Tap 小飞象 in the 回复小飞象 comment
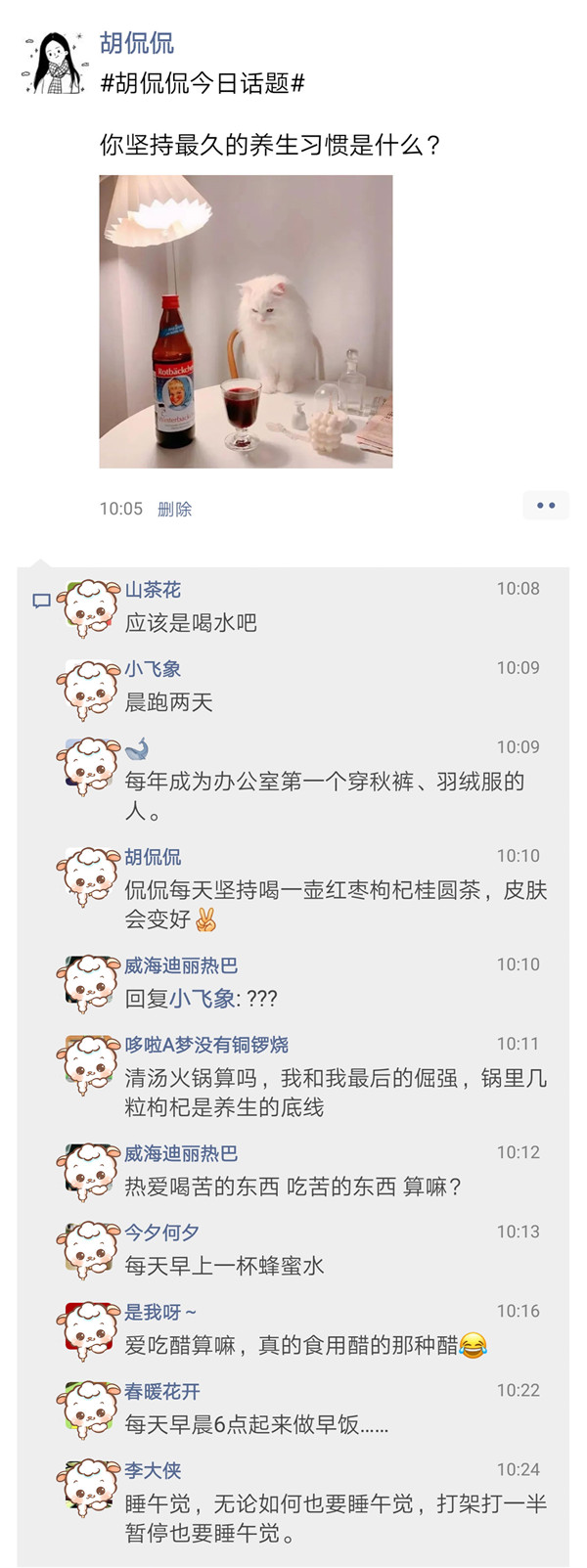Screen dimensions: 587x1568 (x=203, y=999)
